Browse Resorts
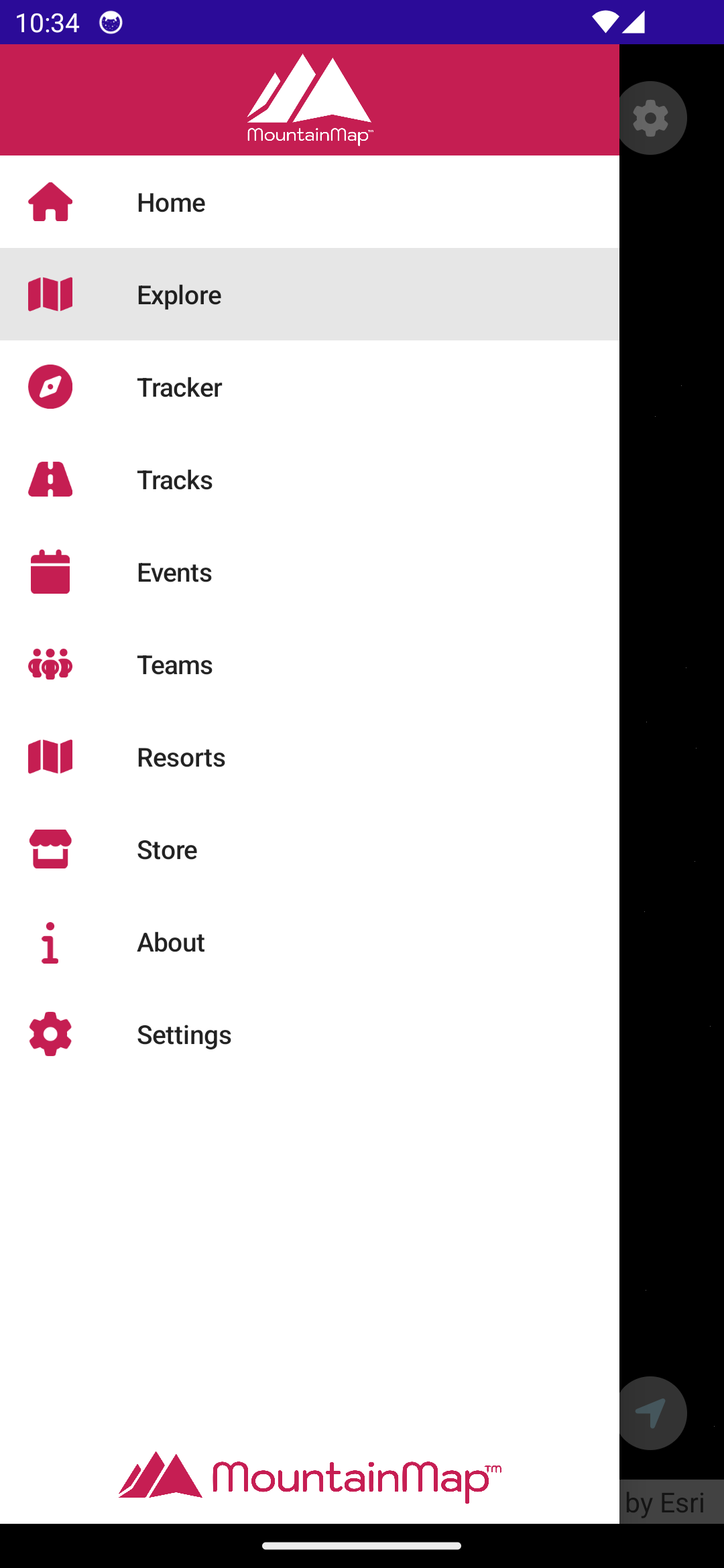Image resolution: width=724 pixels, height=1568 pixels. click(310, 757)
